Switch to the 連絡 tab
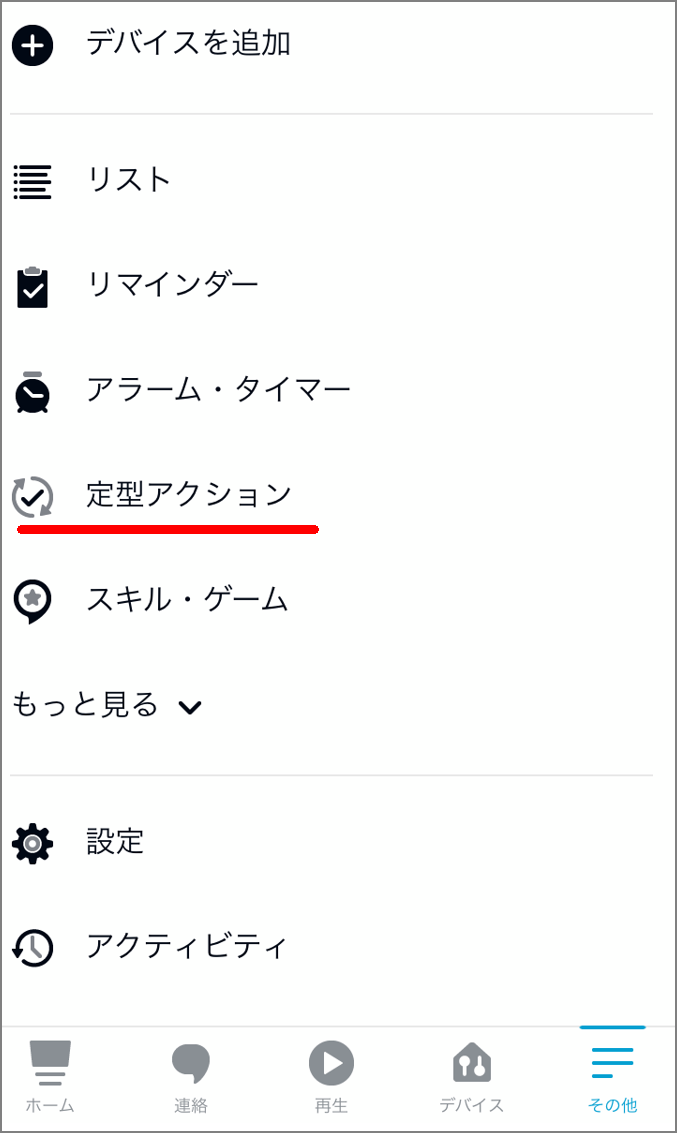The image size is (677, 1133). click(190, 1077)
